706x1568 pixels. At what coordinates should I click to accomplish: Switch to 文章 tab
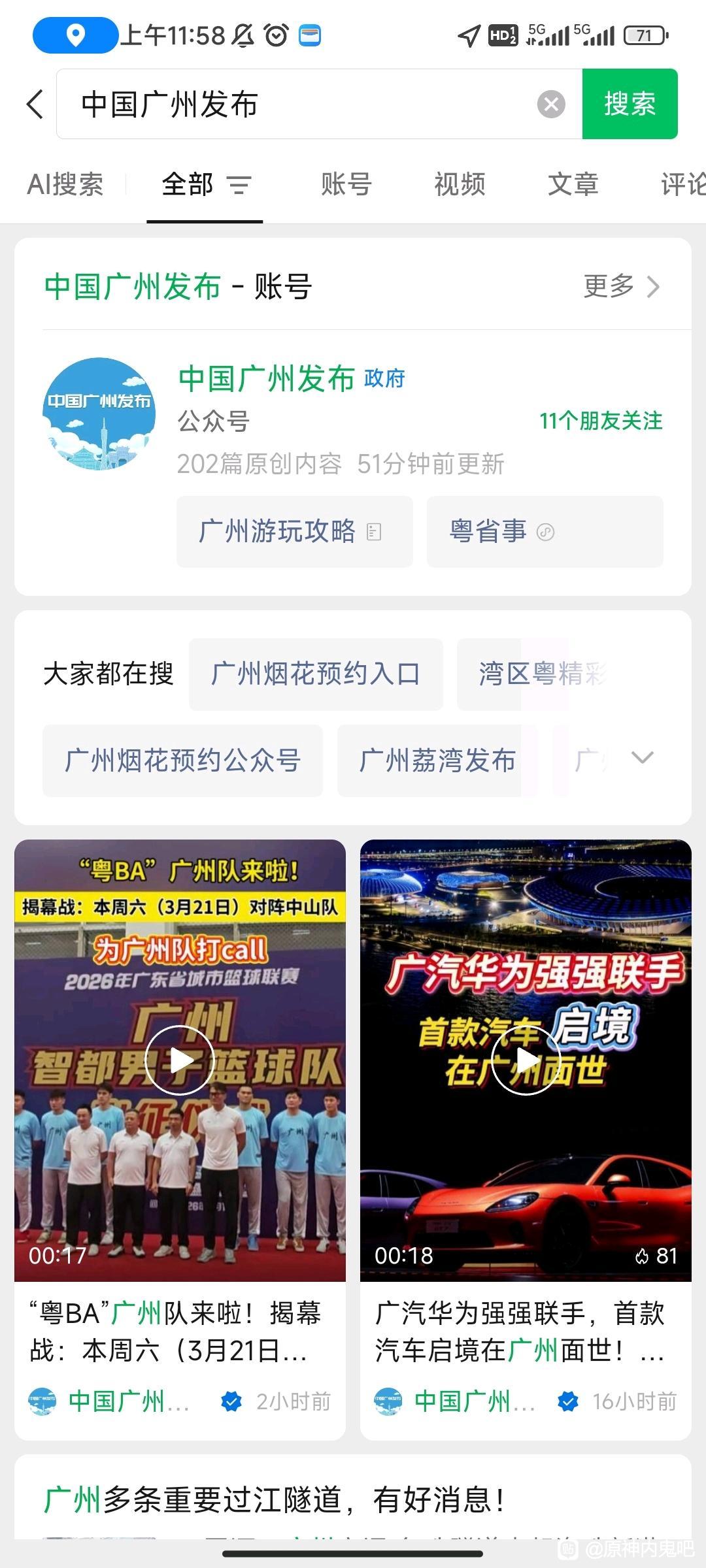(573, 185)
